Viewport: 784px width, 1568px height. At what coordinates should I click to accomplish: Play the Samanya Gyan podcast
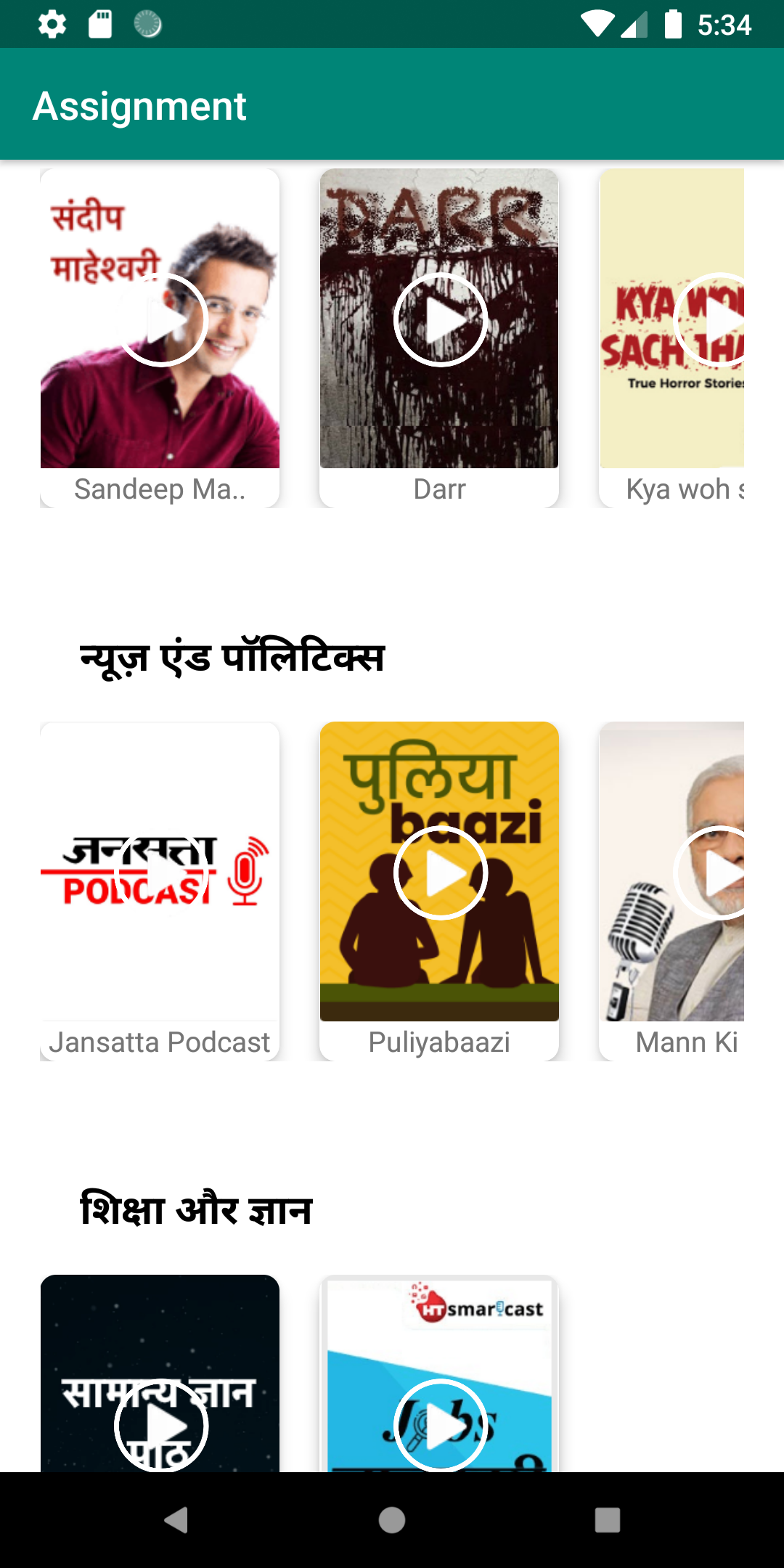click(161, 1426)
